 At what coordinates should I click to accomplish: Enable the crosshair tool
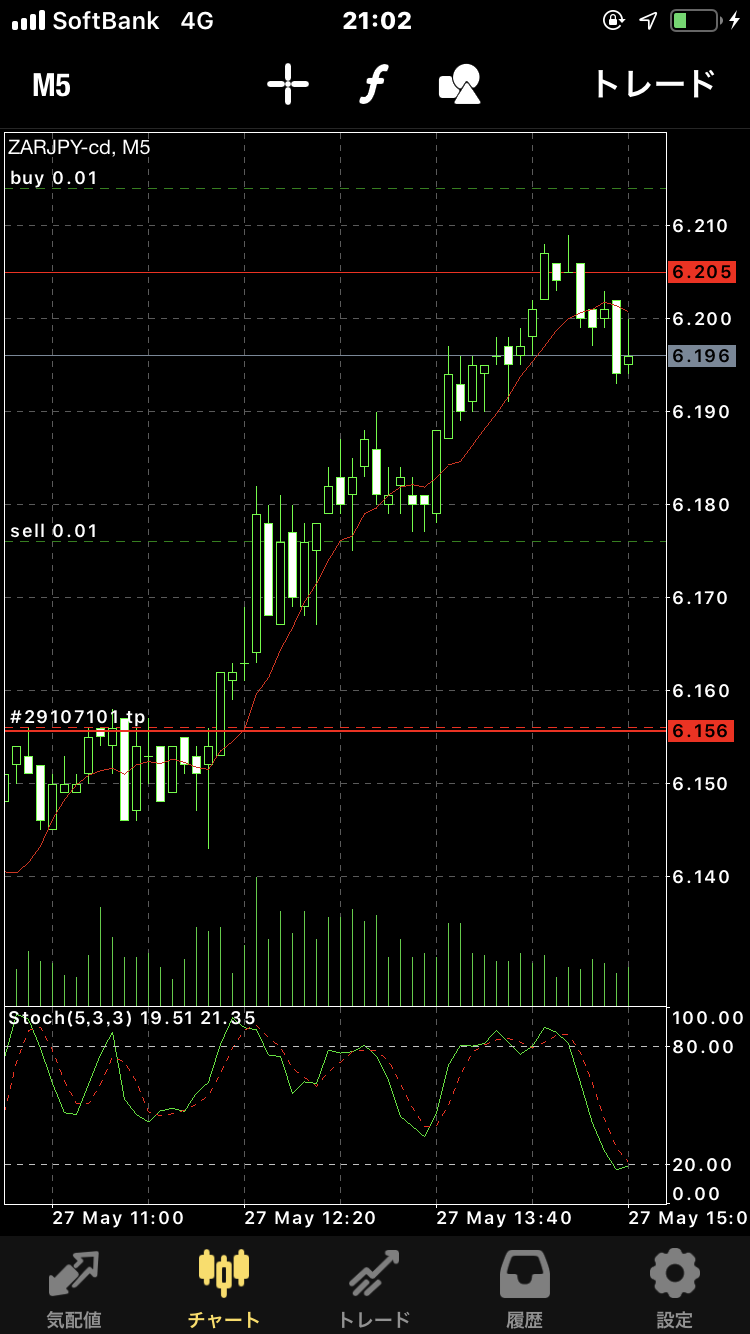click(x=288, y=85)
